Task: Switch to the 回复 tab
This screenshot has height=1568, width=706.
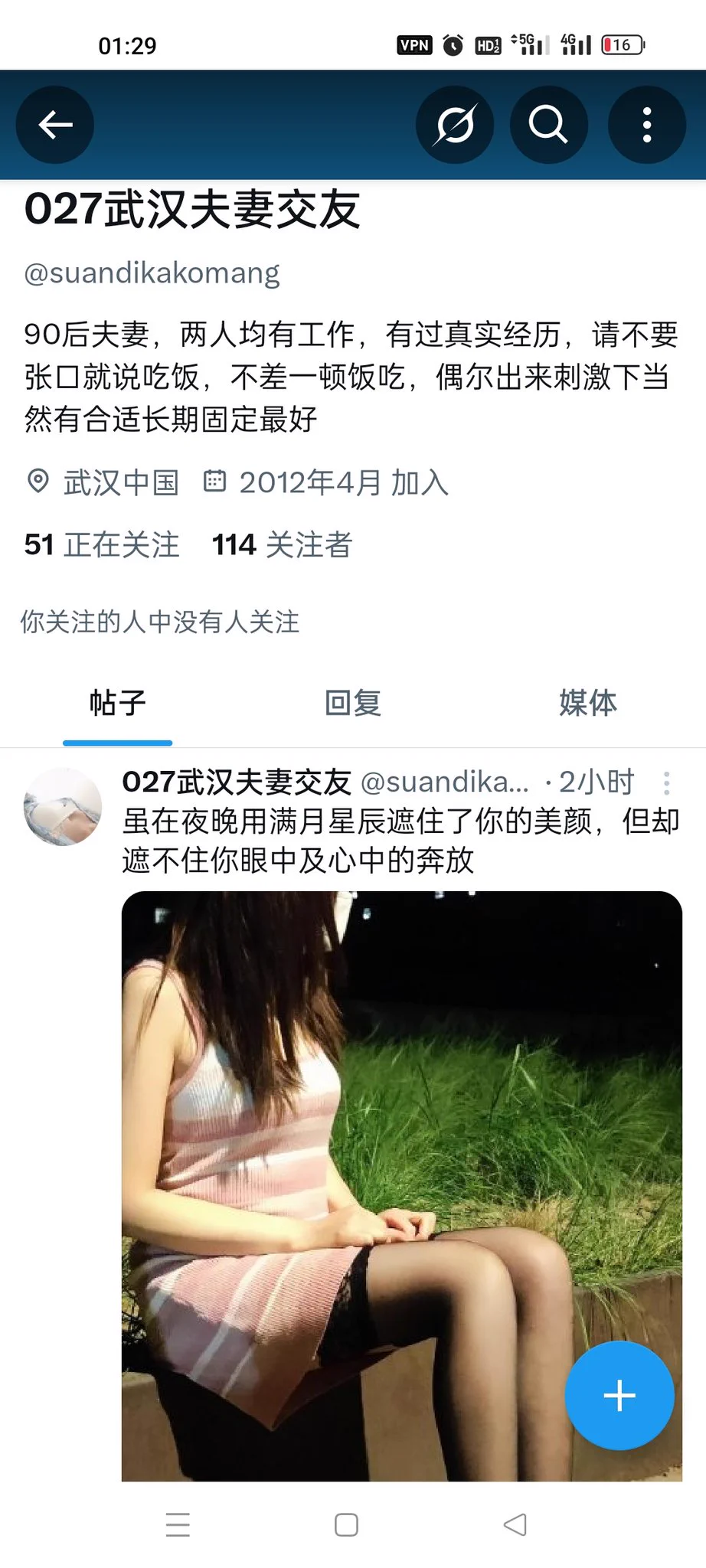Action: pos(353,703)
